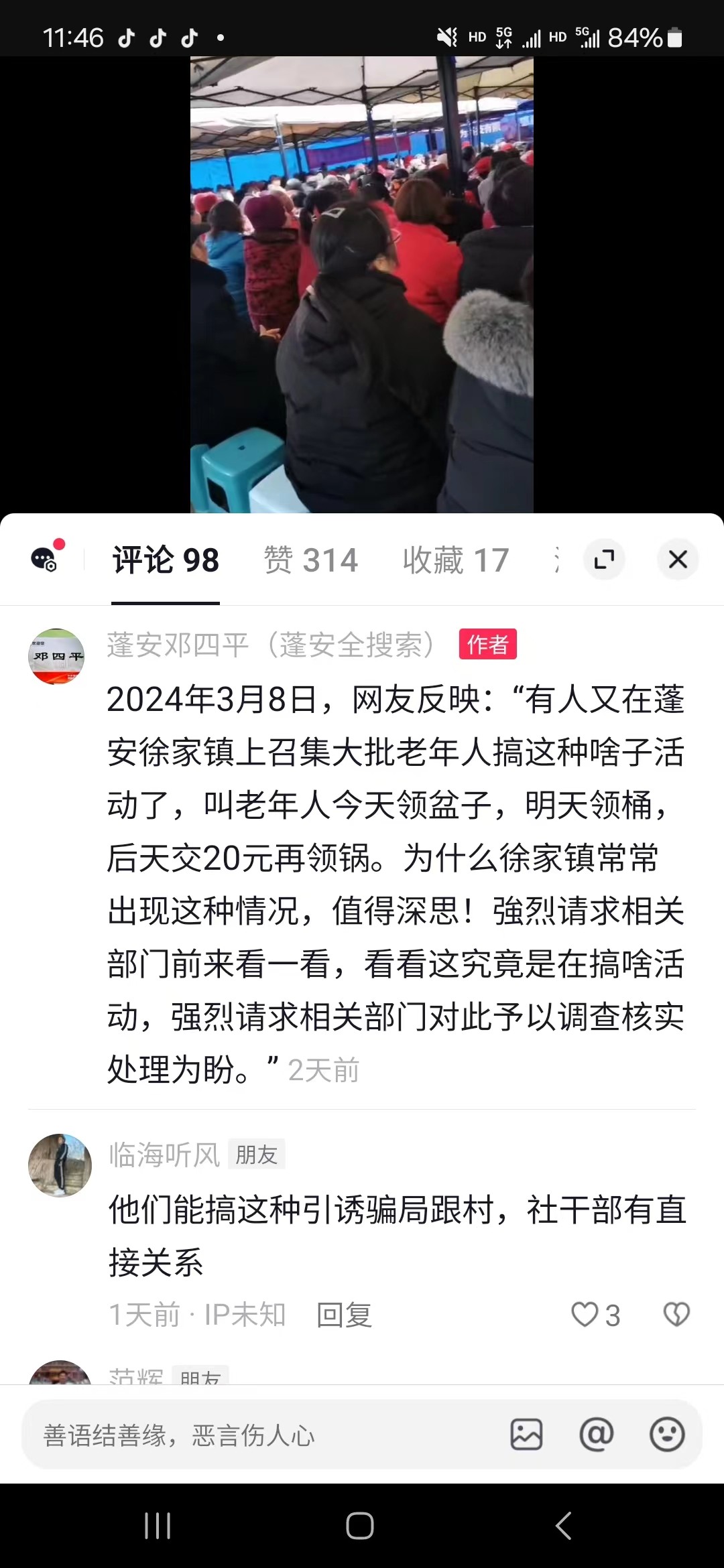
Task: Reply to 临海听风's comment
Action: pyautogui.click(x=344, y=1315)
